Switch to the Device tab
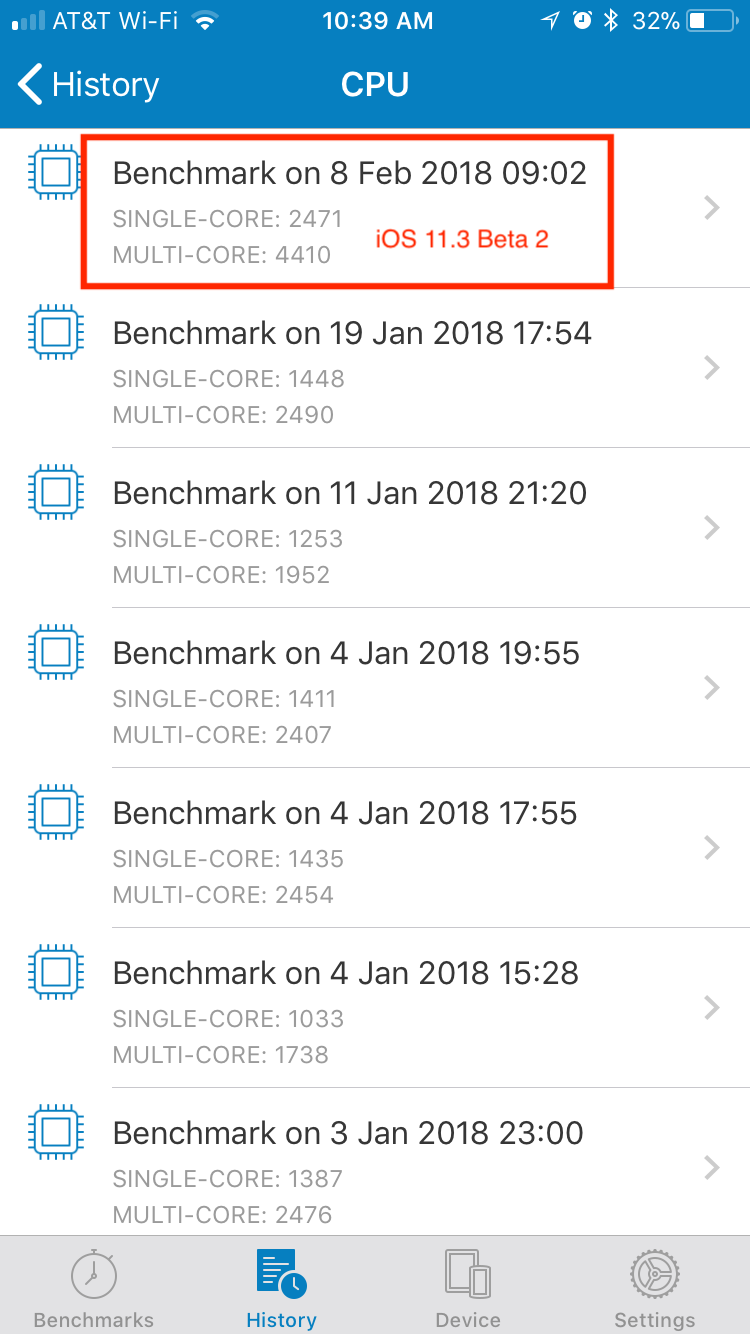The height and width of the screenshot is (1334, 750). (x=468, y=1286)
